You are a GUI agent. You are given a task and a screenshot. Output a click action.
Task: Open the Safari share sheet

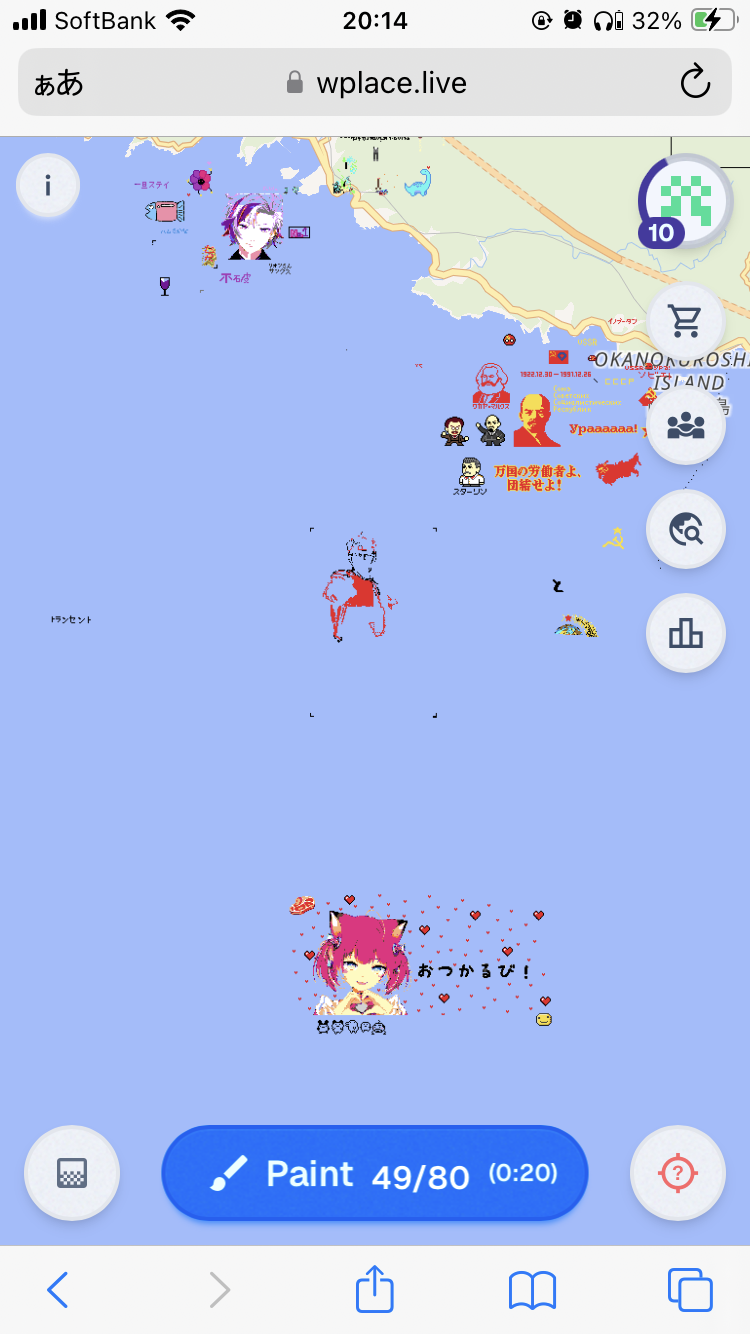tap(375, 1289)
